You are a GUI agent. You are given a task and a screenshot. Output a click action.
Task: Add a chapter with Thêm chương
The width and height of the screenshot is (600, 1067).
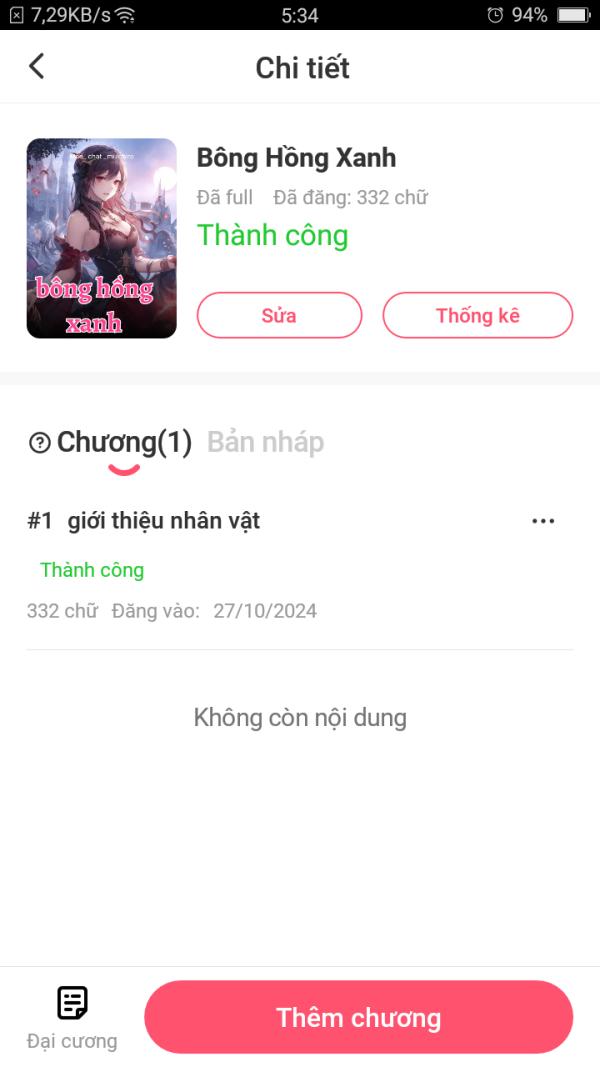click(x=358, y=1017)
